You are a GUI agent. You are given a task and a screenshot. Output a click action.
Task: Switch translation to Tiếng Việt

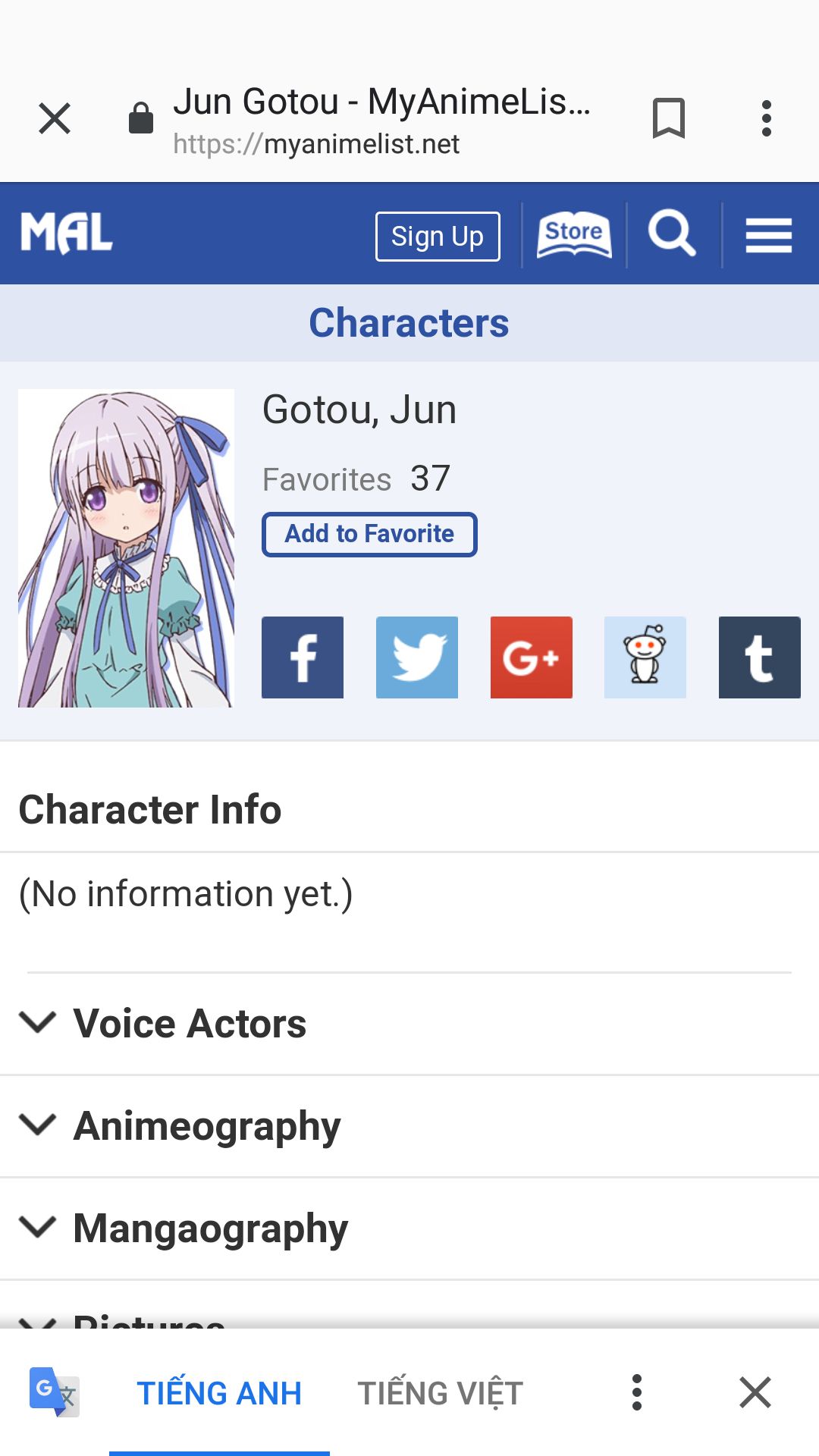[x=440, y=1393]
